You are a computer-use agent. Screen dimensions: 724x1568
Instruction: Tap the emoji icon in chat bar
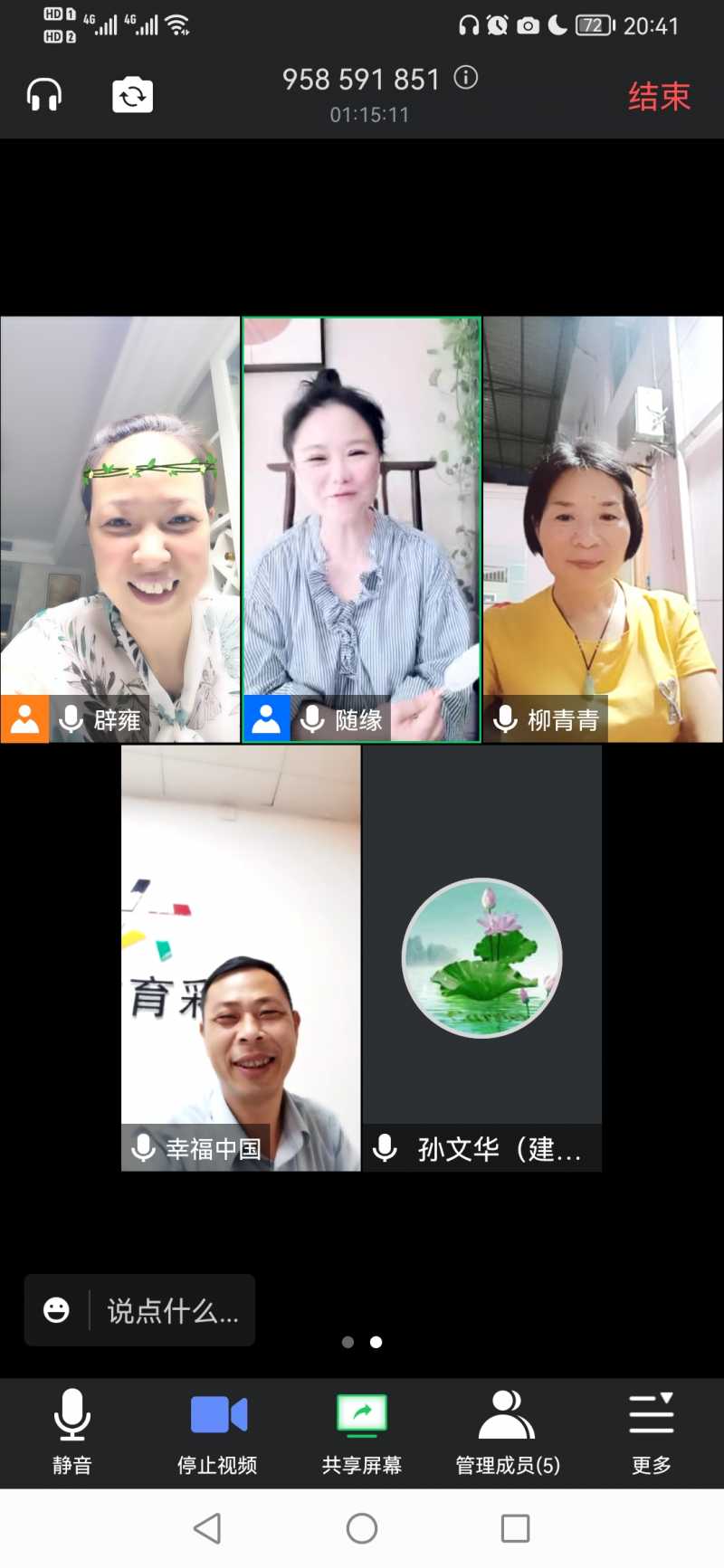pos(57,1309)
